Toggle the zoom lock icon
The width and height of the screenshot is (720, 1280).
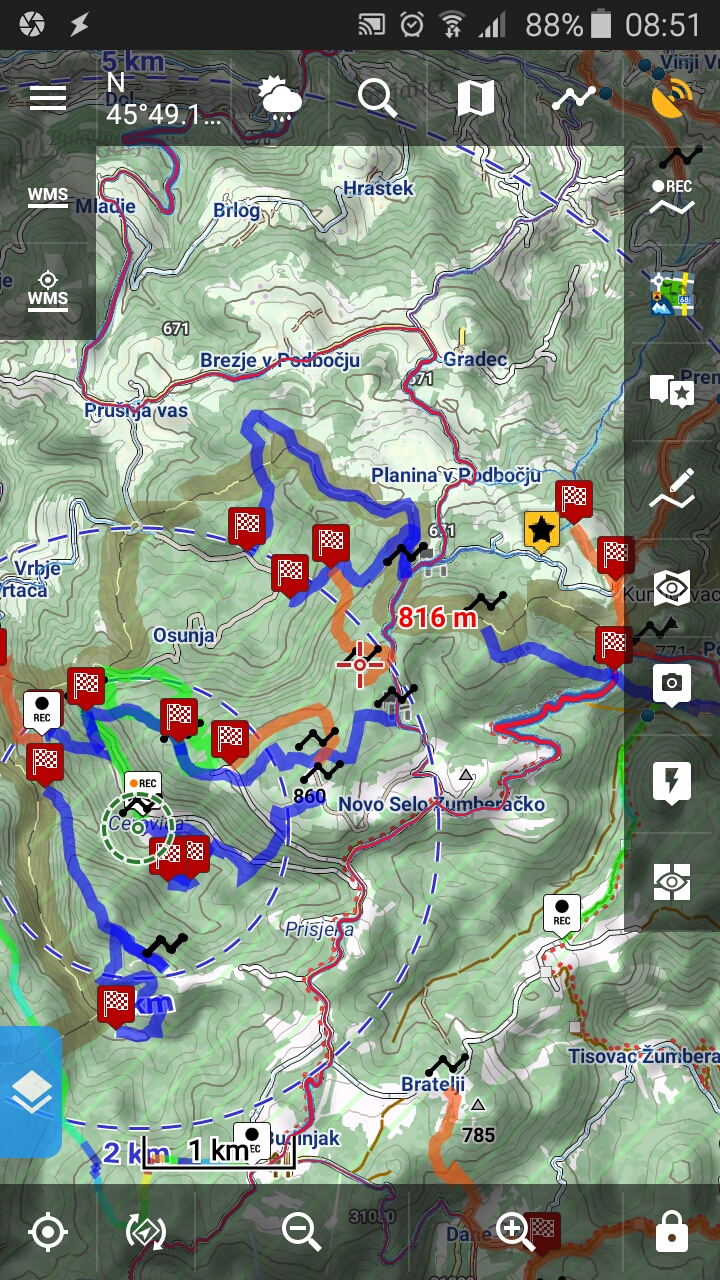point(672,1232)
